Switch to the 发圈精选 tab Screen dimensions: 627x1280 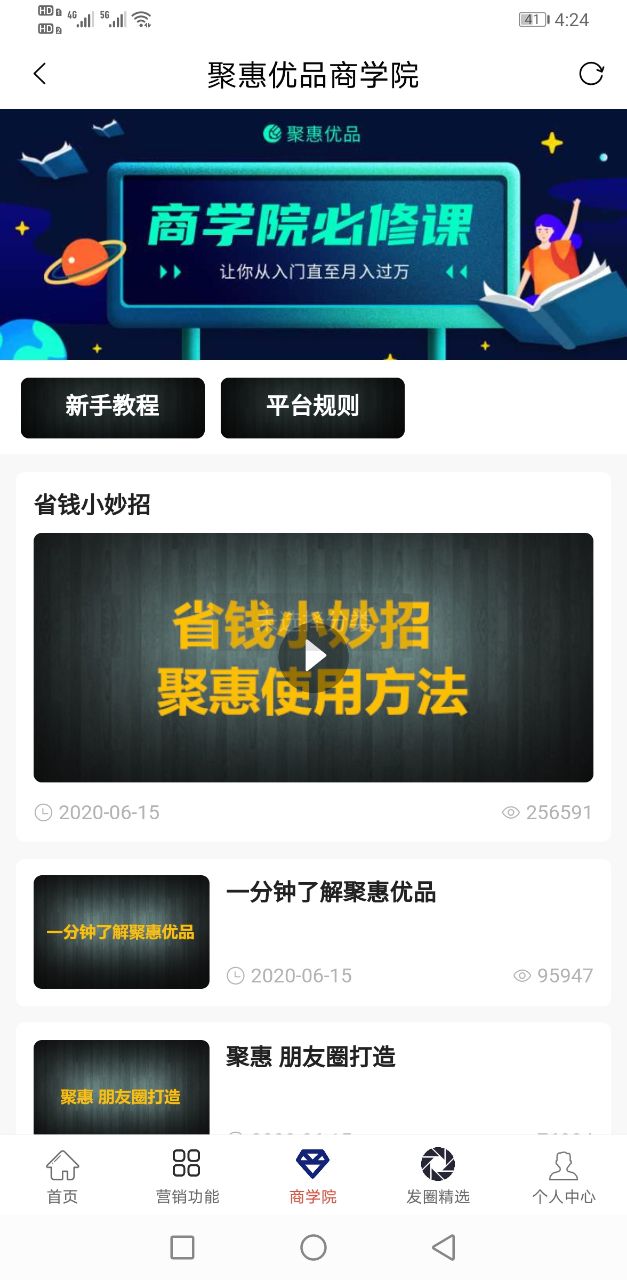438,1176
